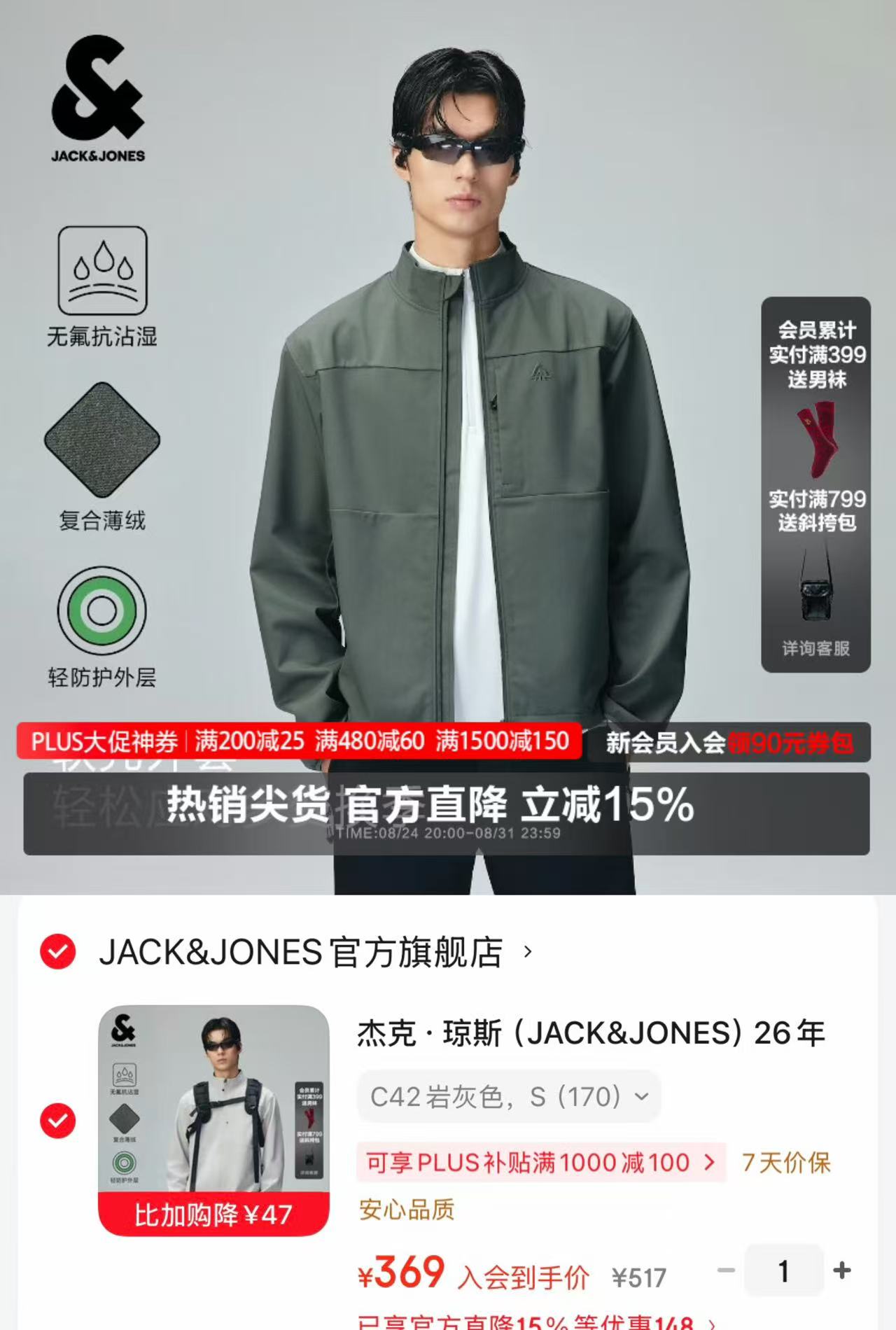Edit the quantity field showing 1

click(x=784, y=1270)
